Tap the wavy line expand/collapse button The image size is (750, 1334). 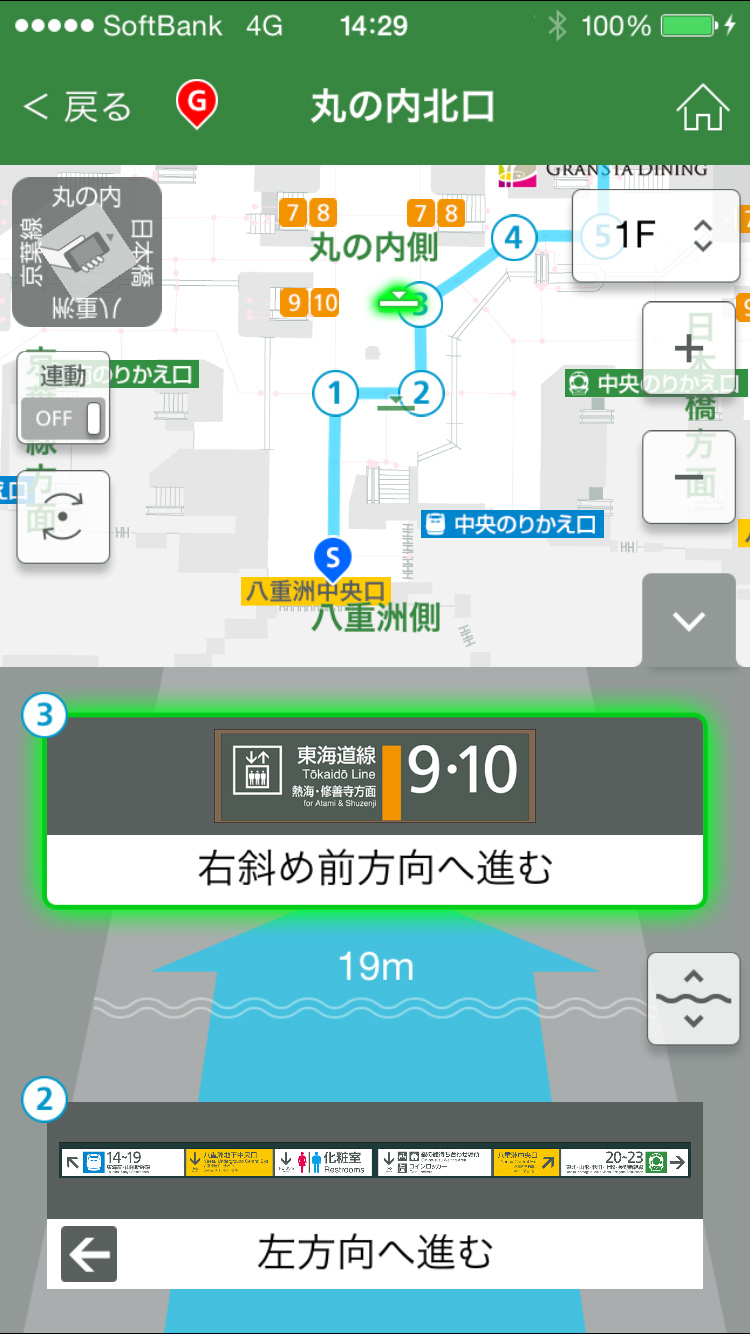tap(693, 998)
